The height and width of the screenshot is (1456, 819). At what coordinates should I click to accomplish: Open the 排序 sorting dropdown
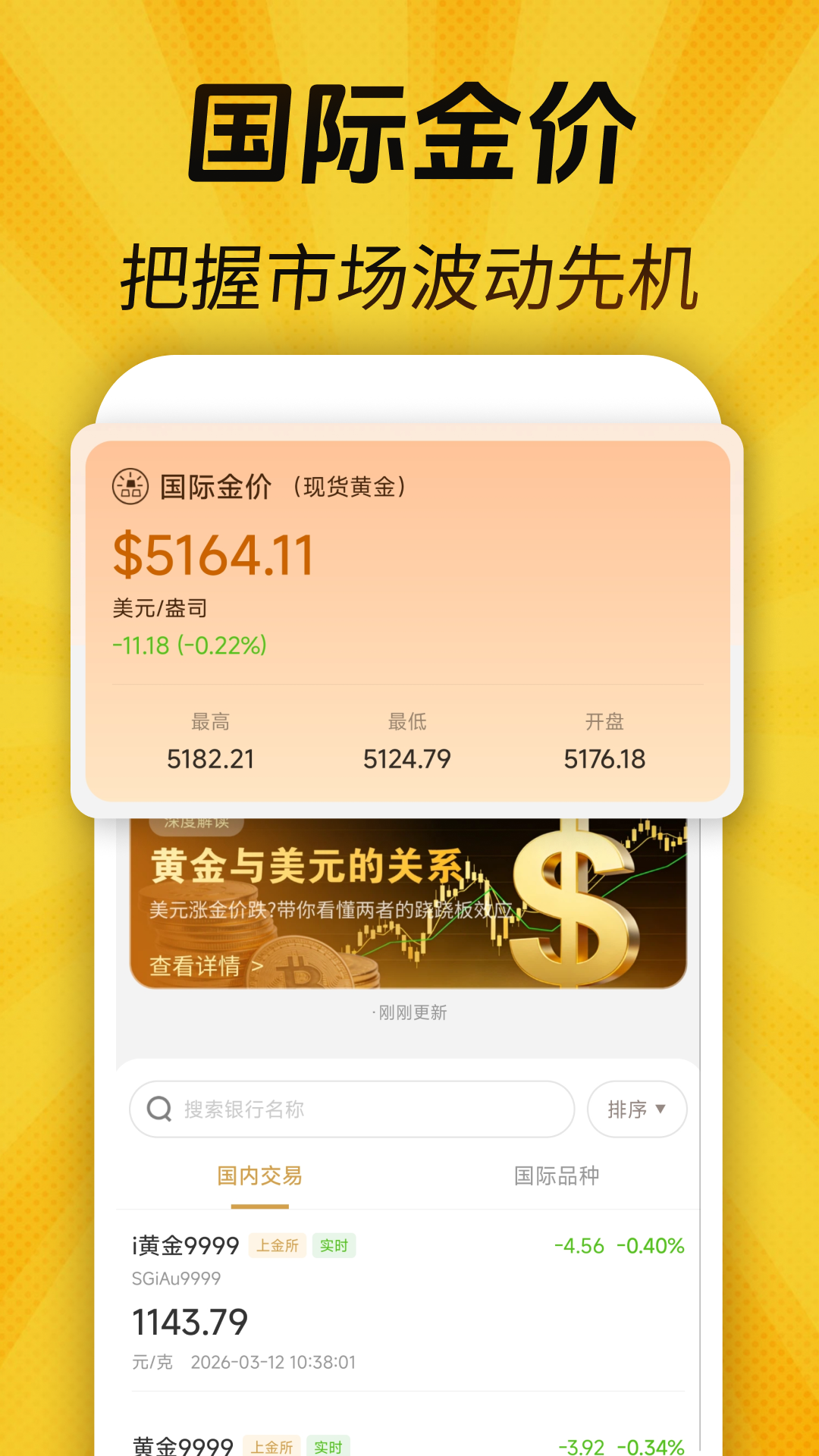[636, 1109]
